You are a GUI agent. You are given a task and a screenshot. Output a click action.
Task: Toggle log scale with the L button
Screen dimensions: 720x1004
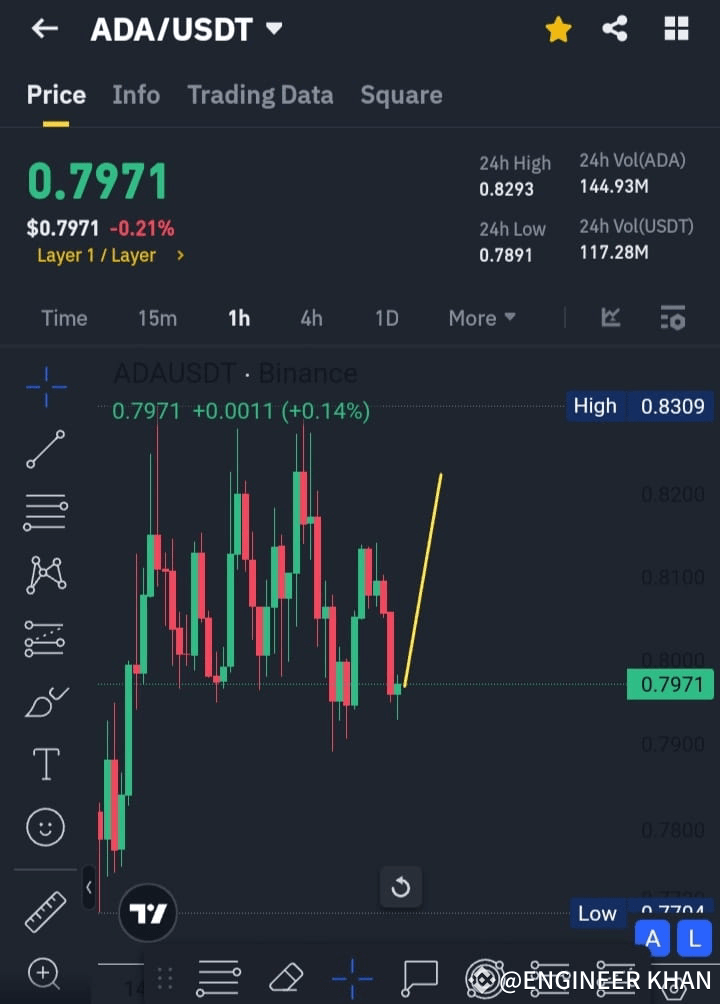(x=694, y=938)
